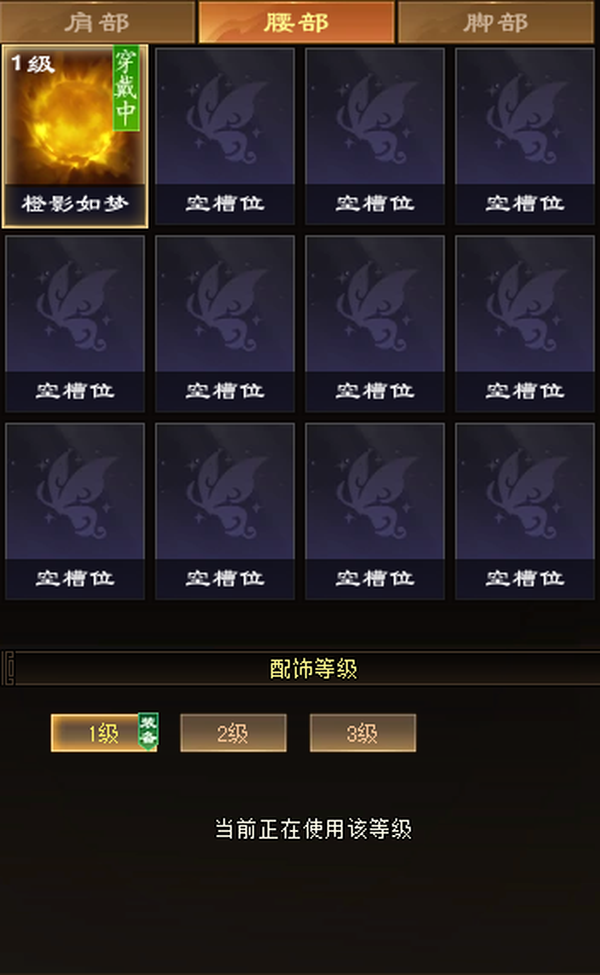This screenshot has width=600, height=975.
Task: Switch to the 肩部 tab
Action: (x=97, y=22)
